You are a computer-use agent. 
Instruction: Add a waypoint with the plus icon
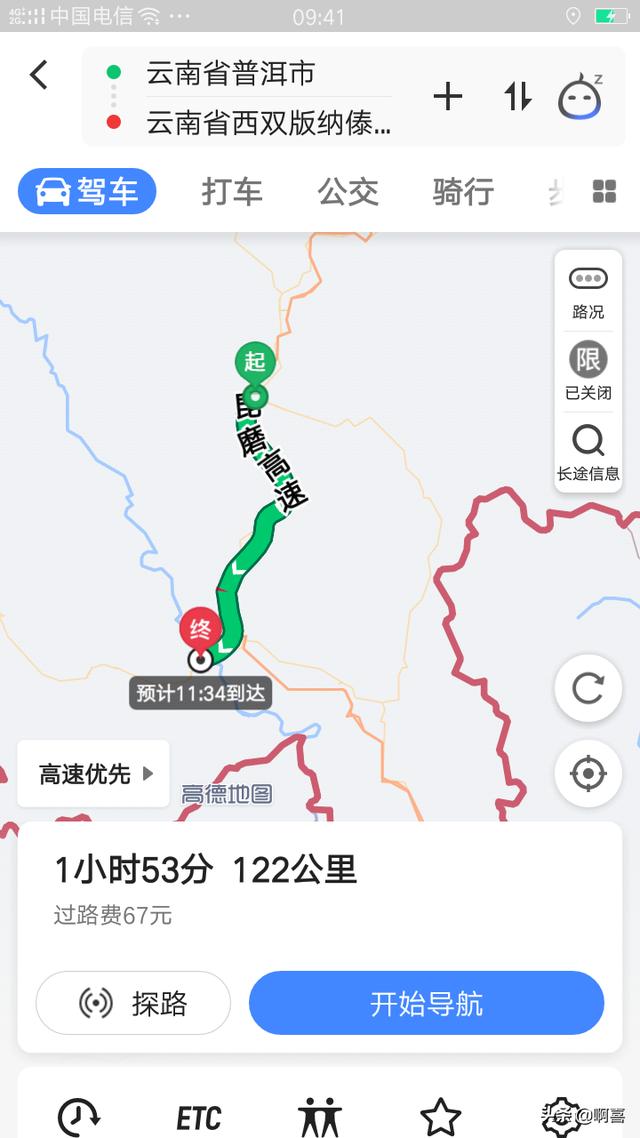pos(448,97)
